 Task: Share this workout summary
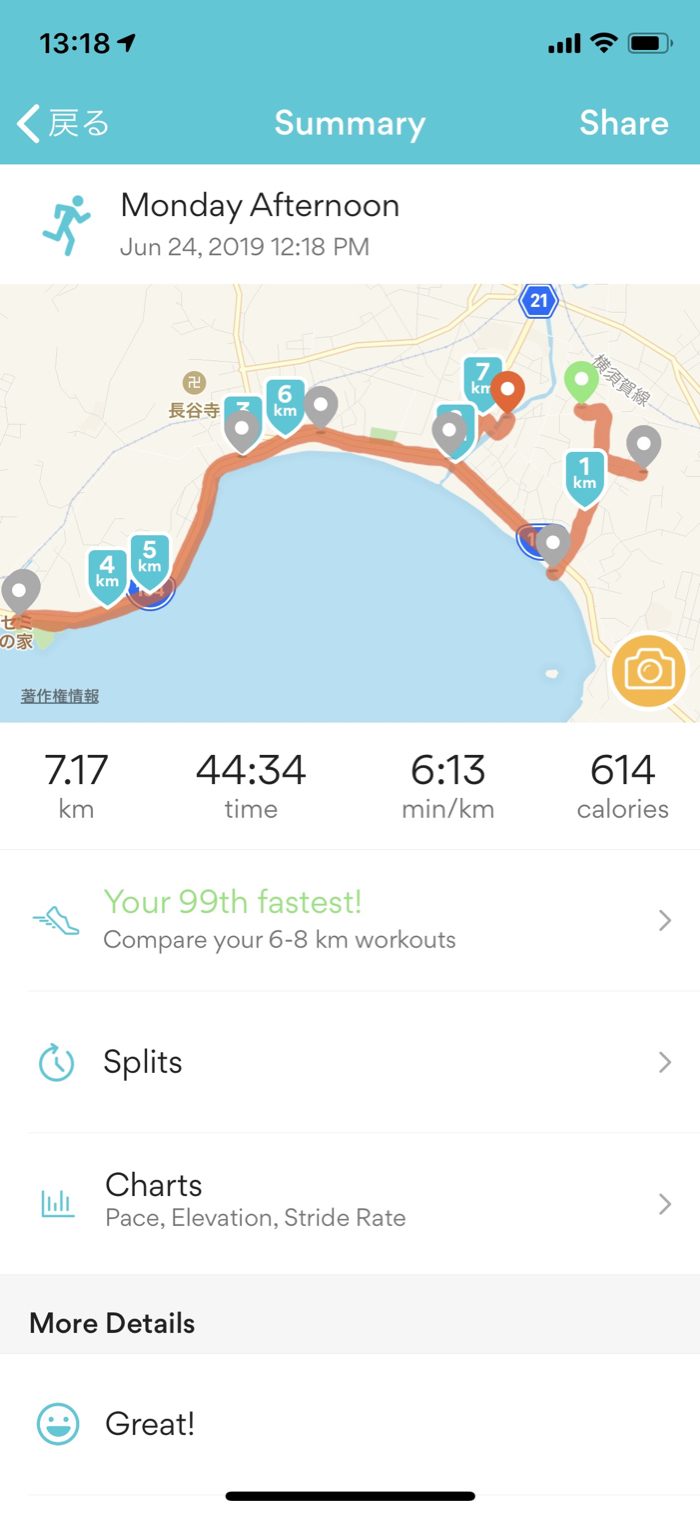[623, 123]
